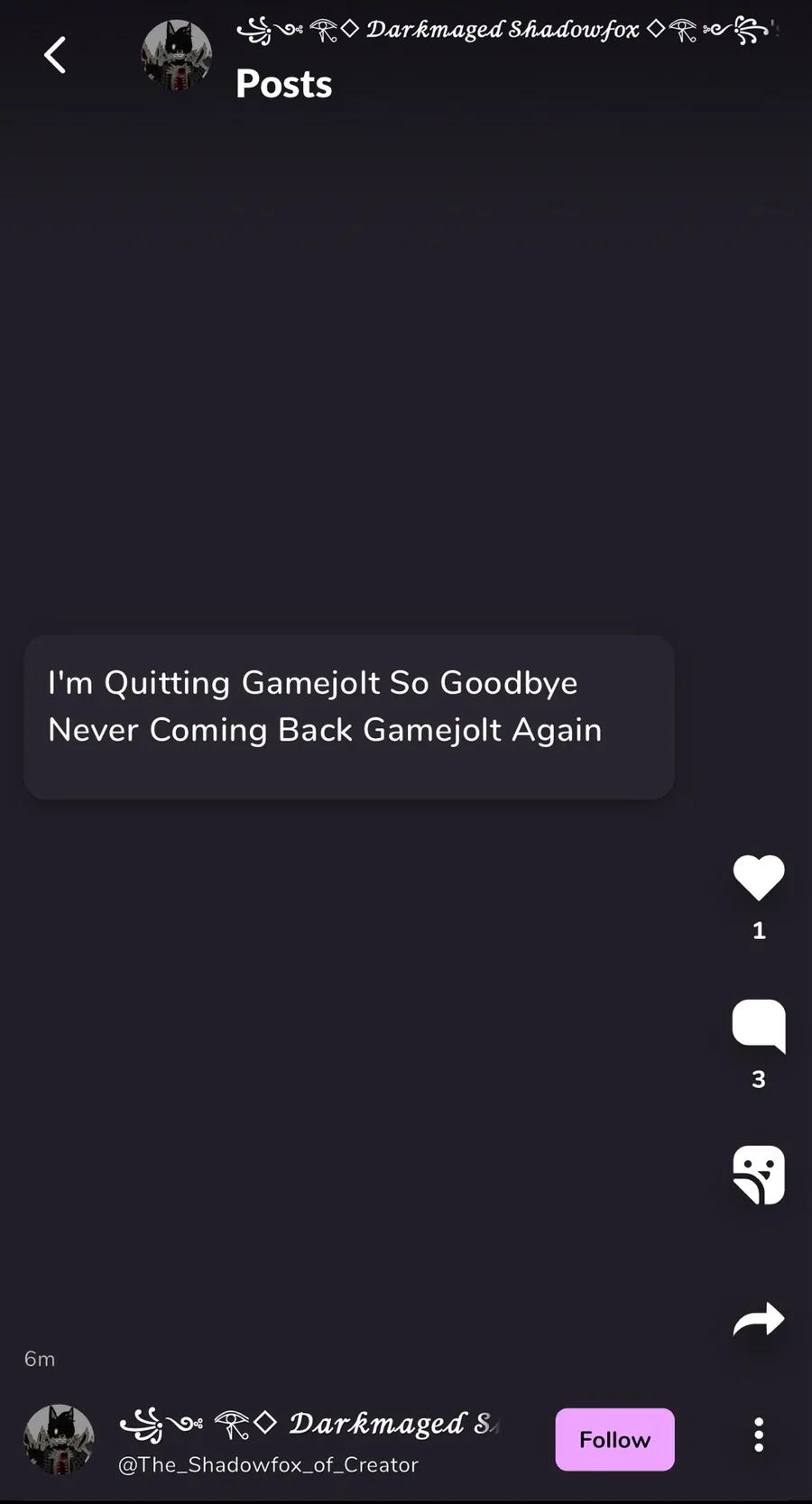Open the sticker reaction icon
Screen dimensions: 812x1504
[x=759, y=1175]
